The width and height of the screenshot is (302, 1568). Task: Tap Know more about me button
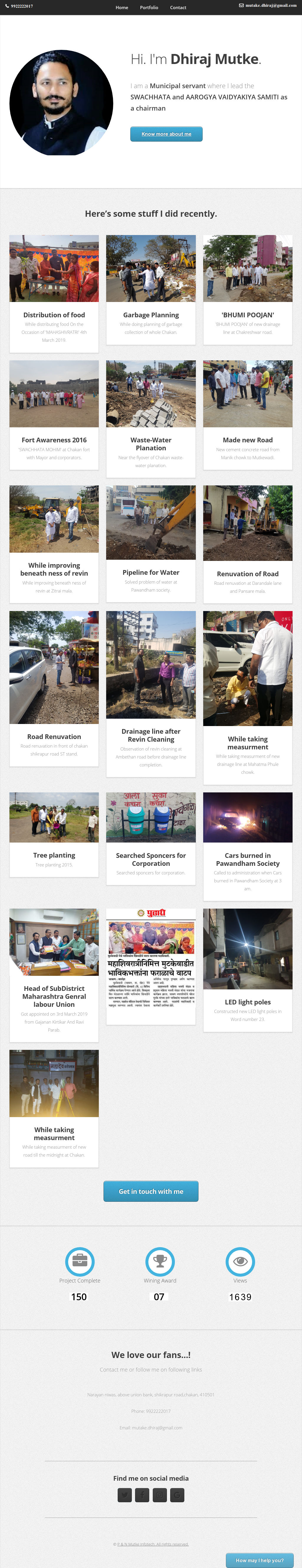[166, 134]
